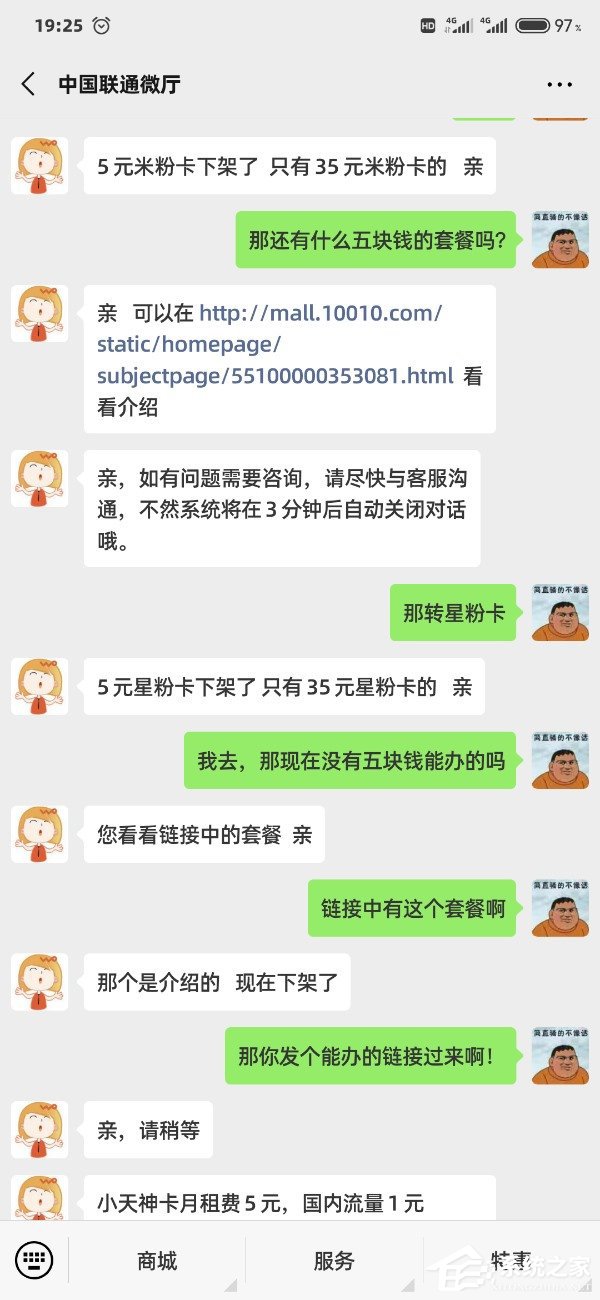
Task: Open the 服务 menu
Action: point(334,1261)
